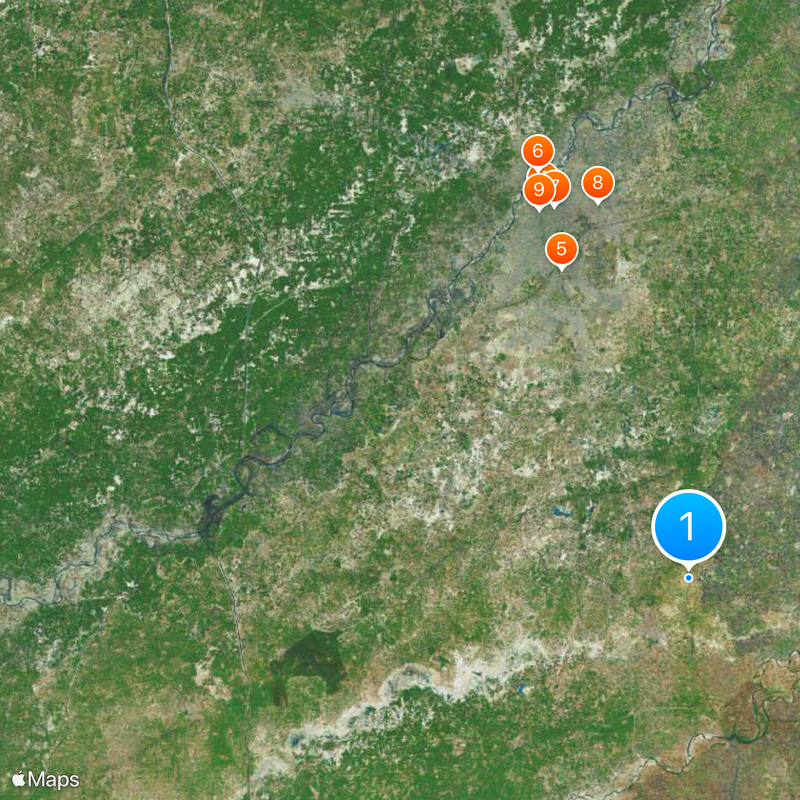
Task: Select the orange pin numbered 8
Action: 598,182
